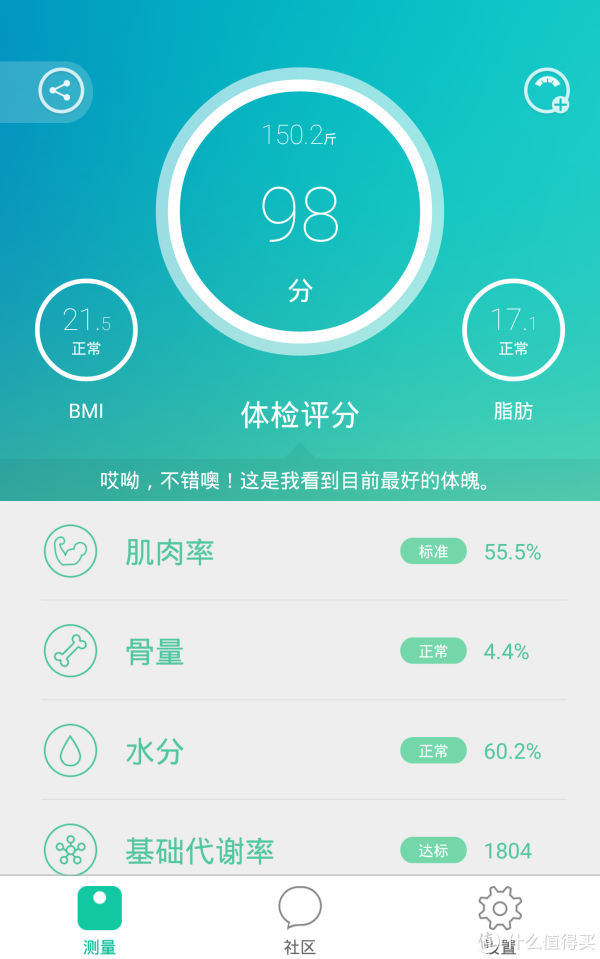Open the 基础代谢率 details row

point(300,850)
